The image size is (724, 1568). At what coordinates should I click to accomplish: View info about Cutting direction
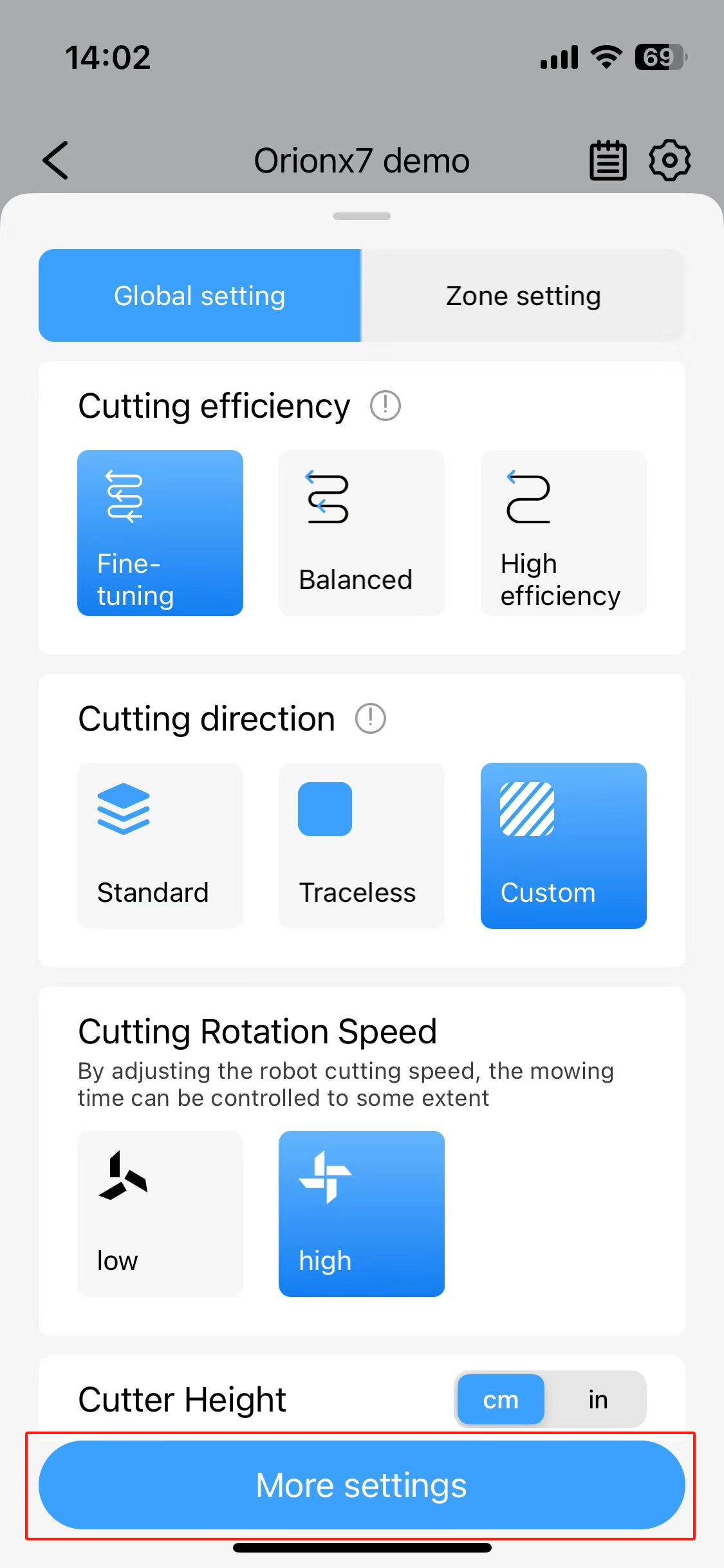(371, 718)
